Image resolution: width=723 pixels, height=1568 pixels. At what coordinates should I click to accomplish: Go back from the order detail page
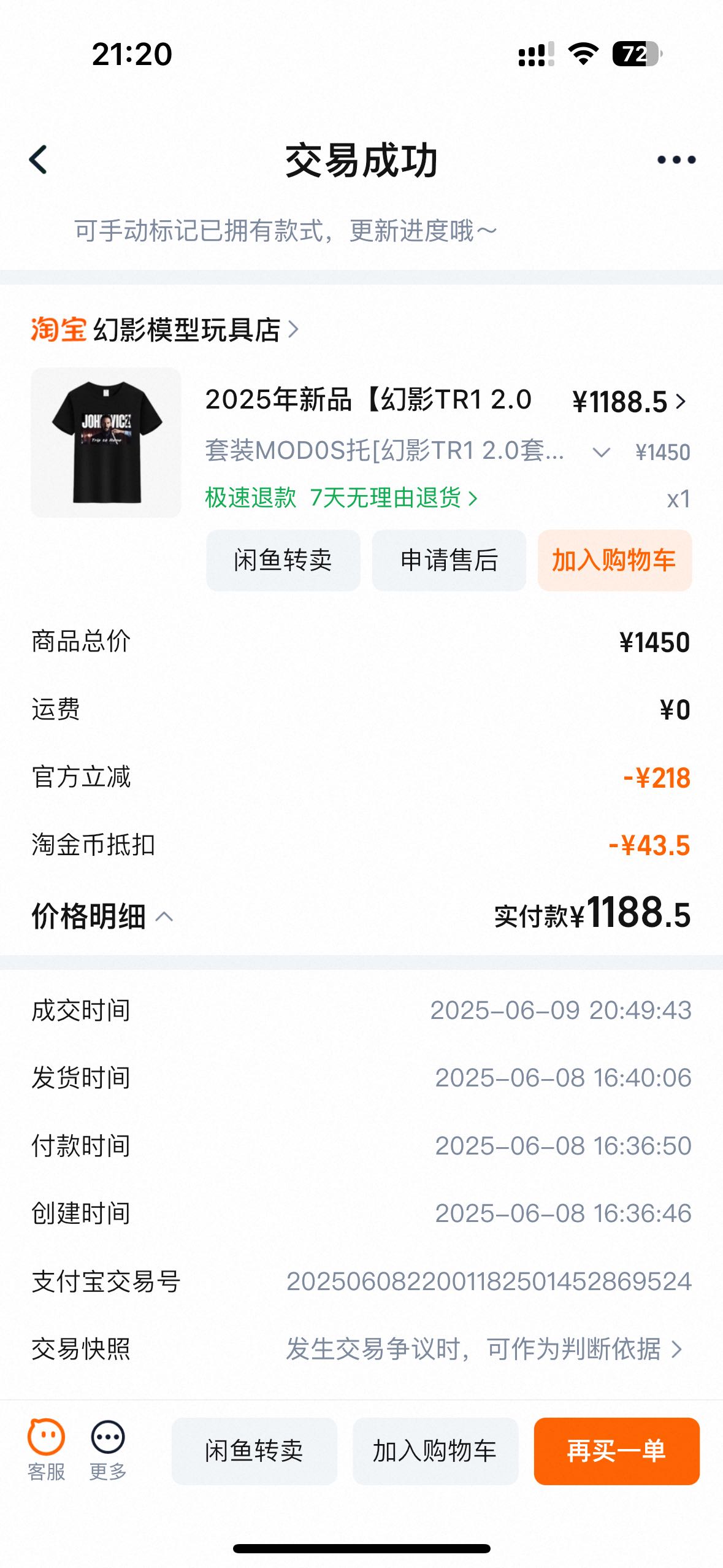click(x=39, y=160)
